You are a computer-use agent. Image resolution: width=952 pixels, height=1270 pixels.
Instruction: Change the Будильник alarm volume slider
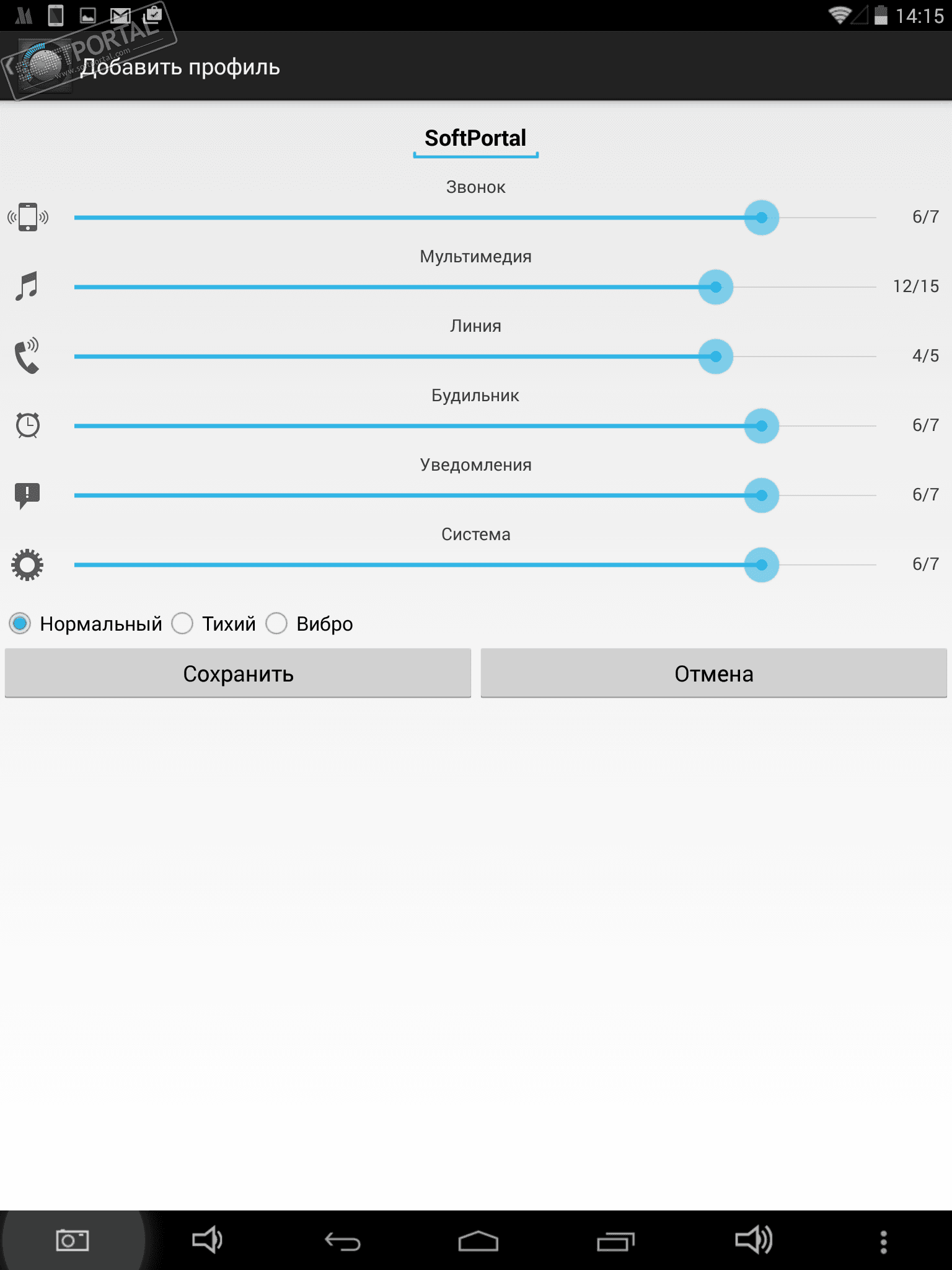pyautogui.click(x=475, y=426)
